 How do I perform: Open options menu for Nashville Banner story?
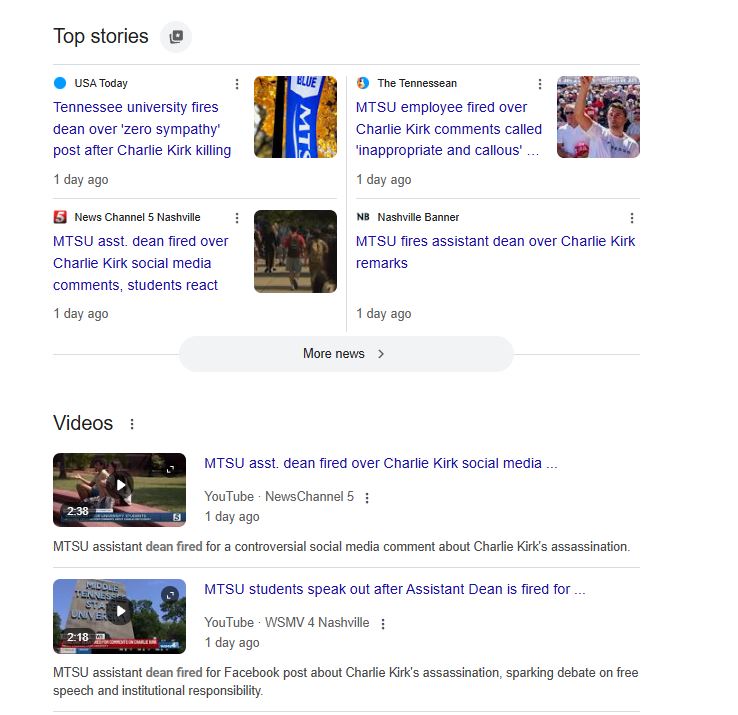point(631,218)
